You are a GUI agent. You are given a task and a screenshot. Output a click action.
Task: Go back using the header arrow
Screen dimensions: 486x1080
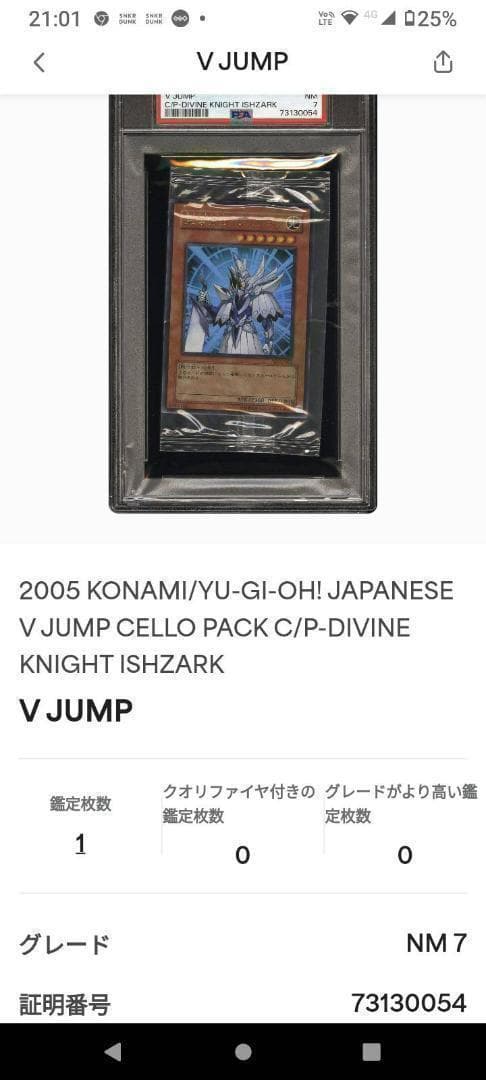(39, 63)
